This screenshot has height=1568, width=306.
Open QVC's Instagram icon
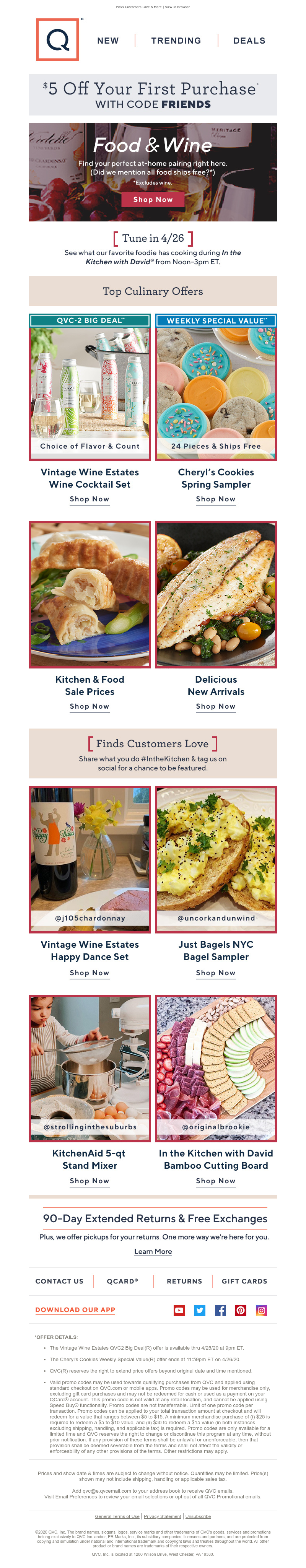point(261,1311)
